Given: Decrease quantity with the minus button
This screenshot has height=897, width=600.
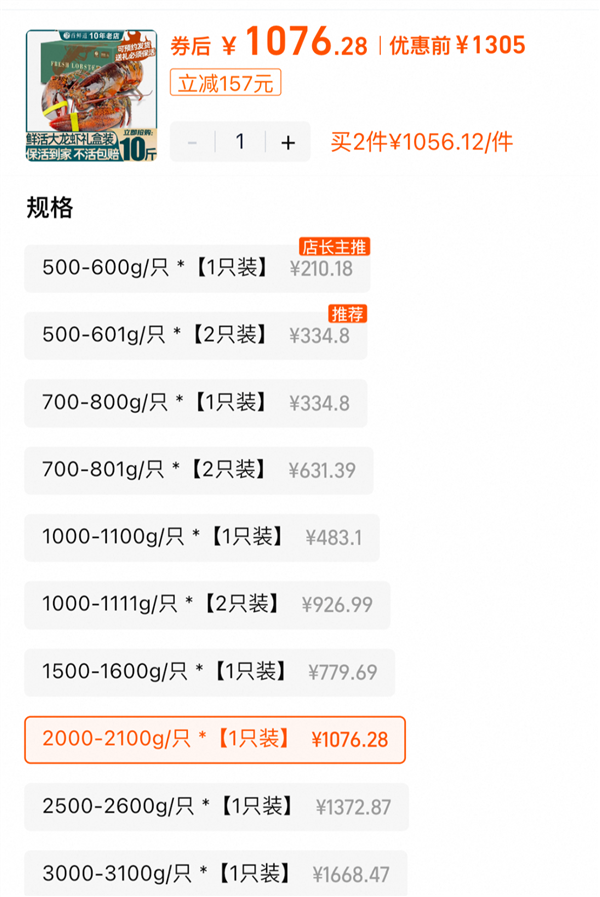Looking at the screenshot, I should 192,142.
